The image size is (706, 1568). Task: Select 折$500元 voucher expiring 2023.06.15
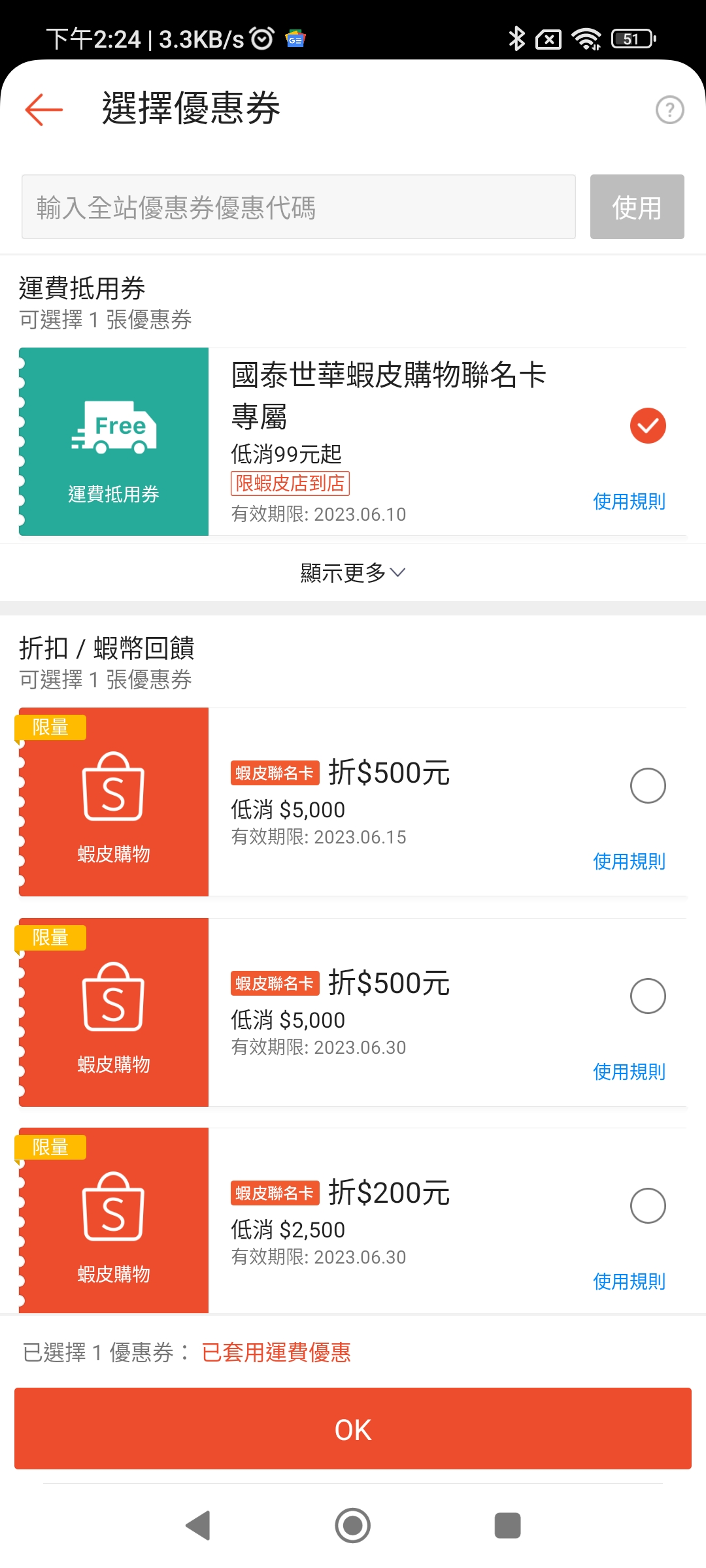point(648,785)
